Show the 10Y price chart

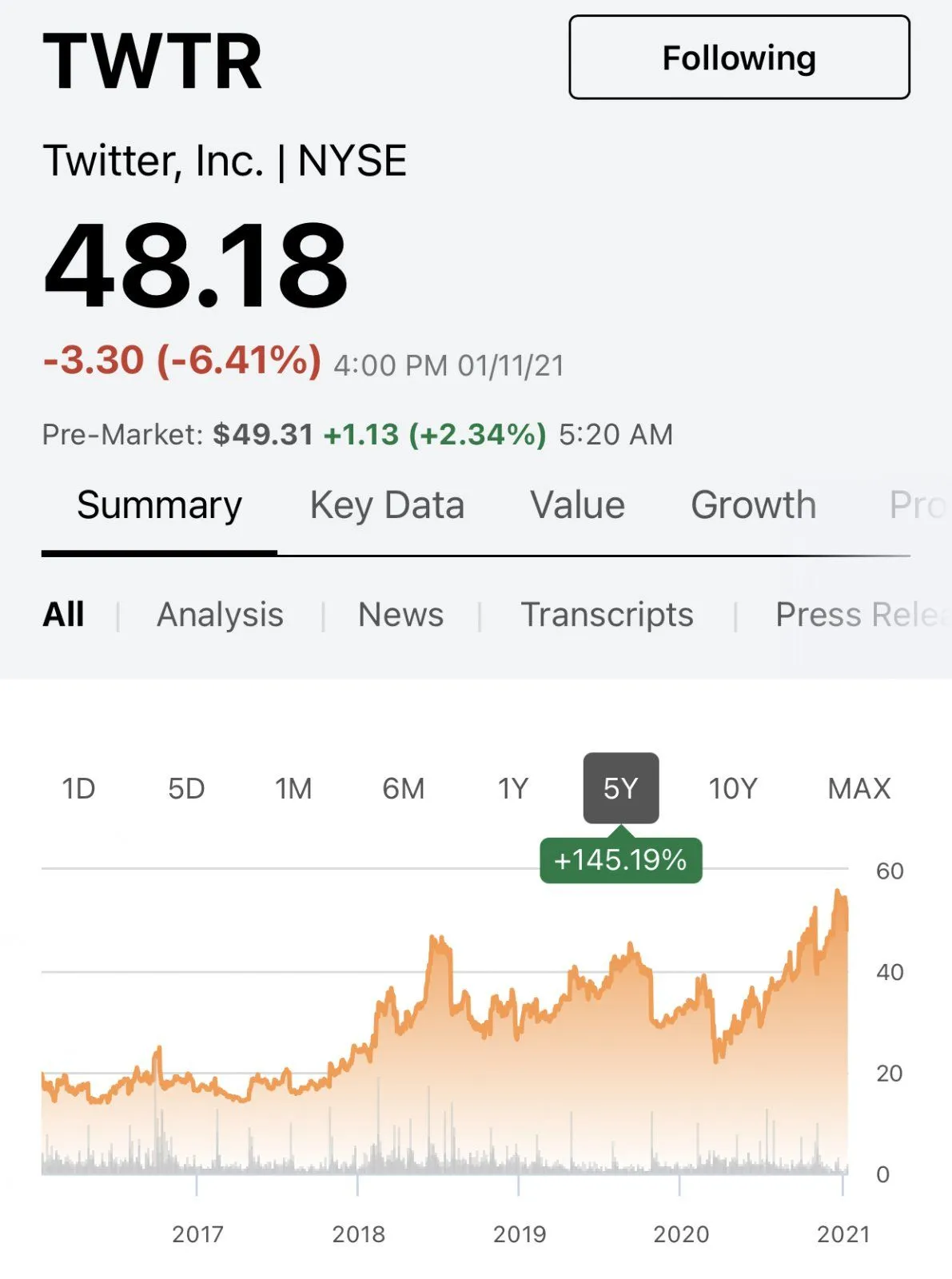tap(732, 789)
